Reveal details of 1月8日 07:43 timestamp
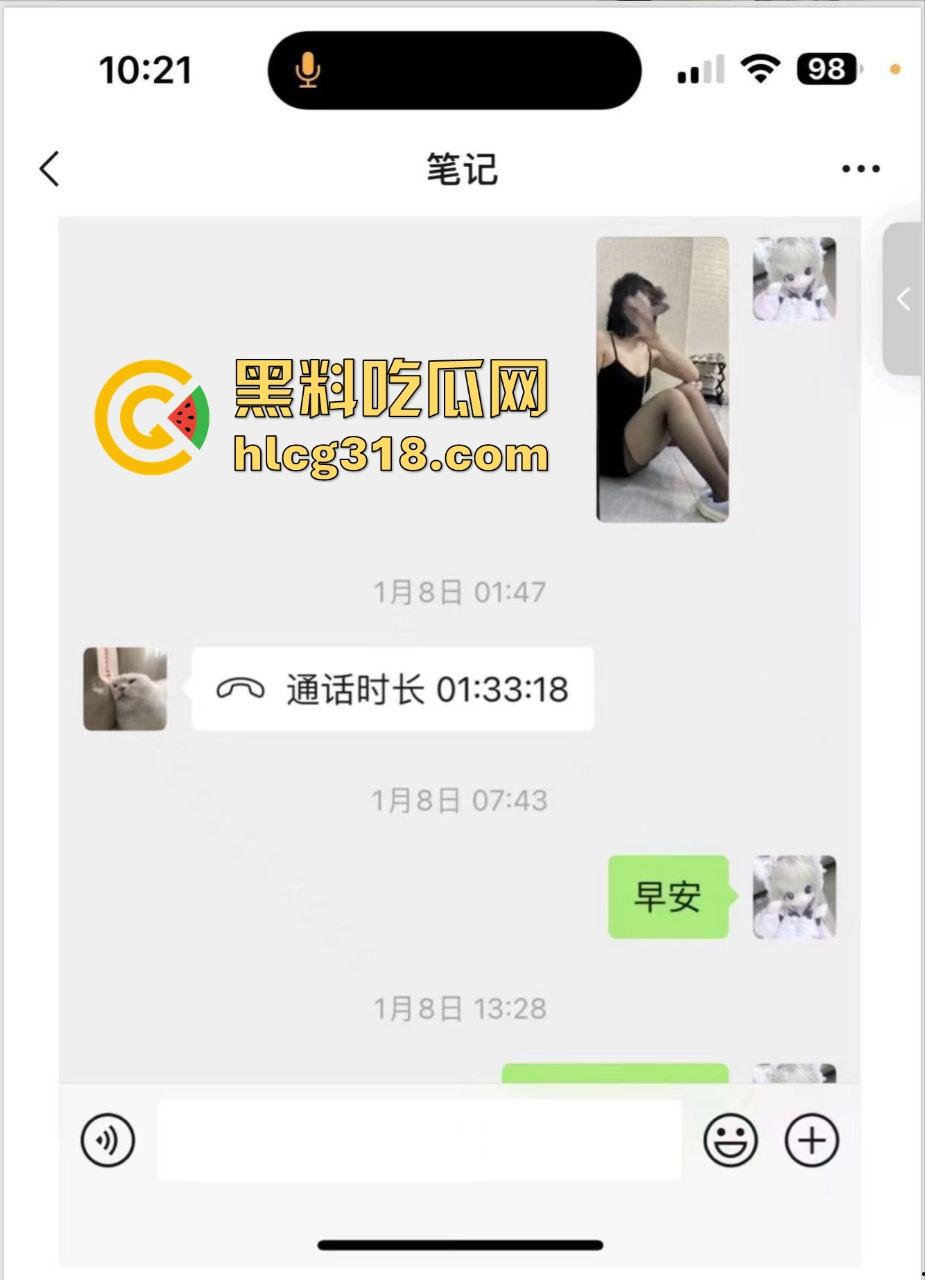 coord(461,800)
